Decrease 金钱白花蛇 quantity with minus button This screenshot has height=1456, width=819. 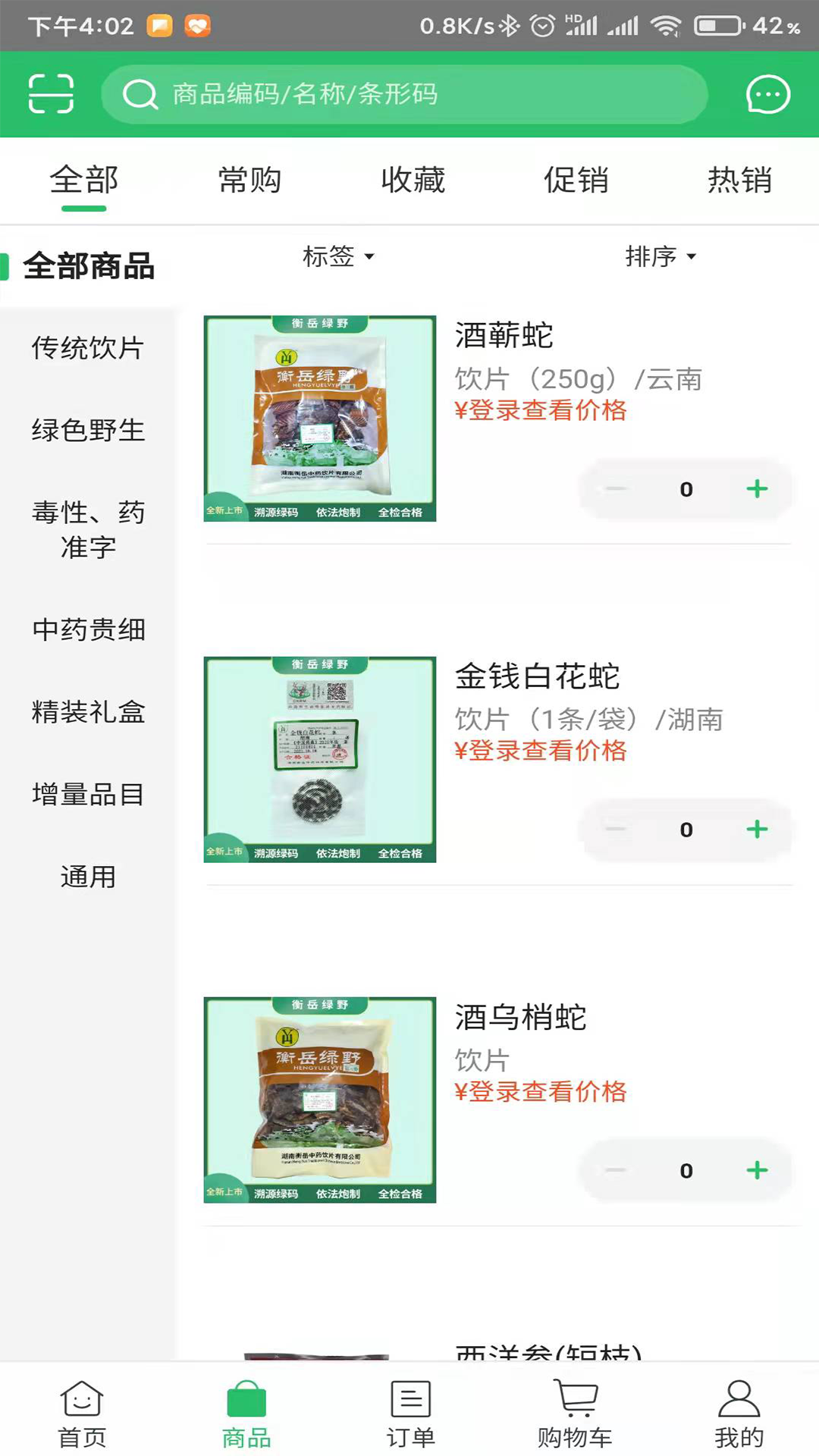click(x=614, y=829)
